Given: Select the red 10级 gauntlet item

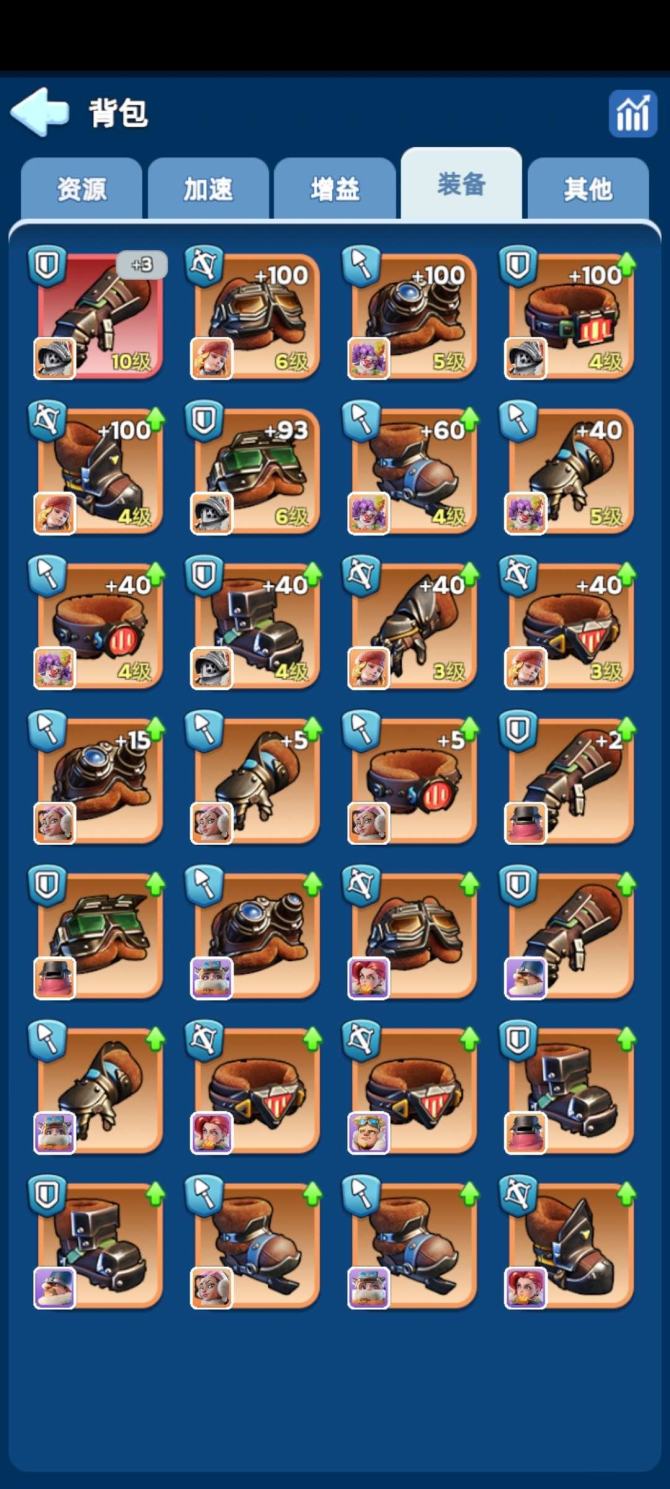Looking at the screenshot, I should (98, 316).
